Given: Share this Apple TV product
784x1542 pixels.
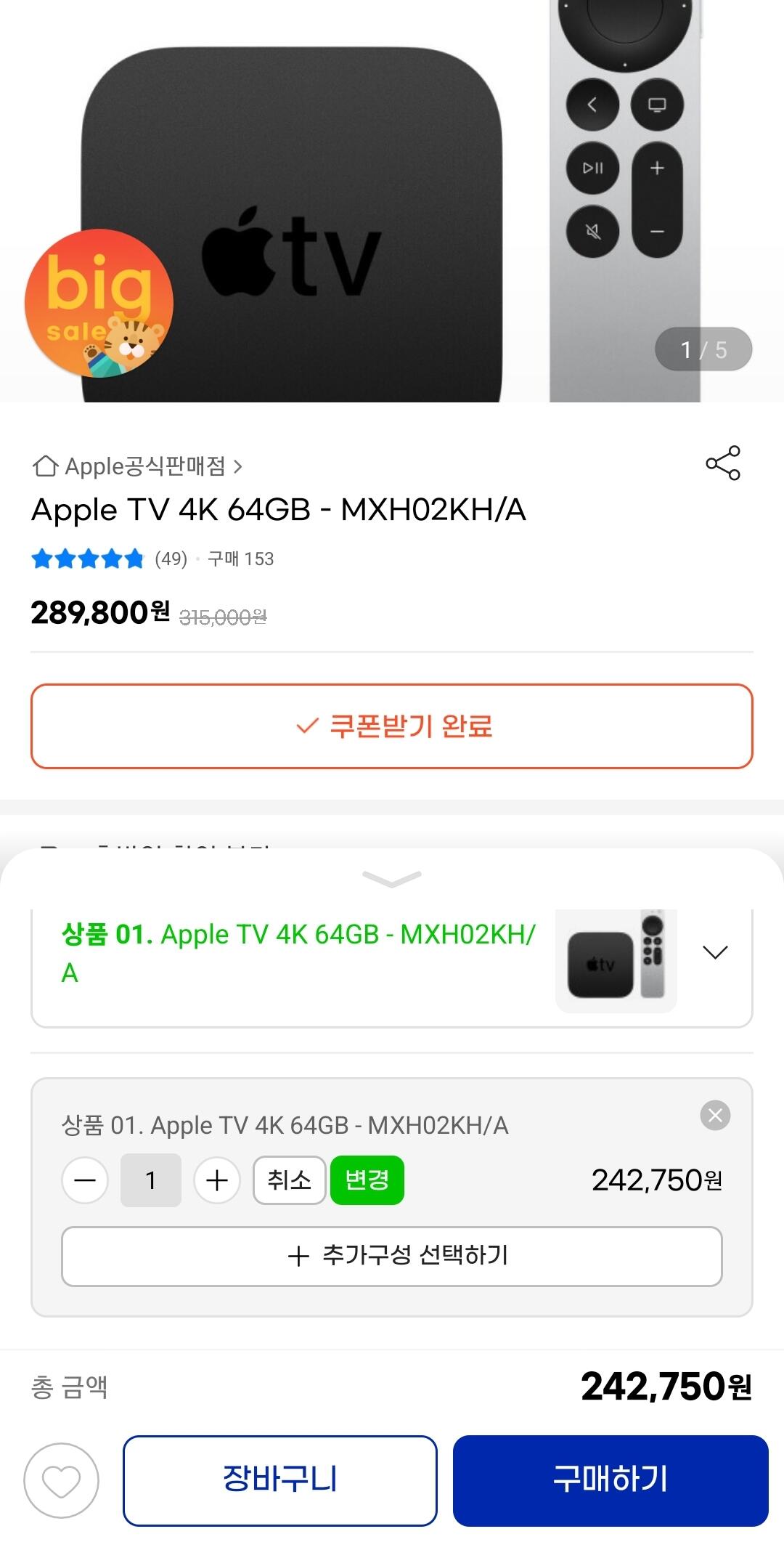Looking at the screenshot, I should click(722, 463).
